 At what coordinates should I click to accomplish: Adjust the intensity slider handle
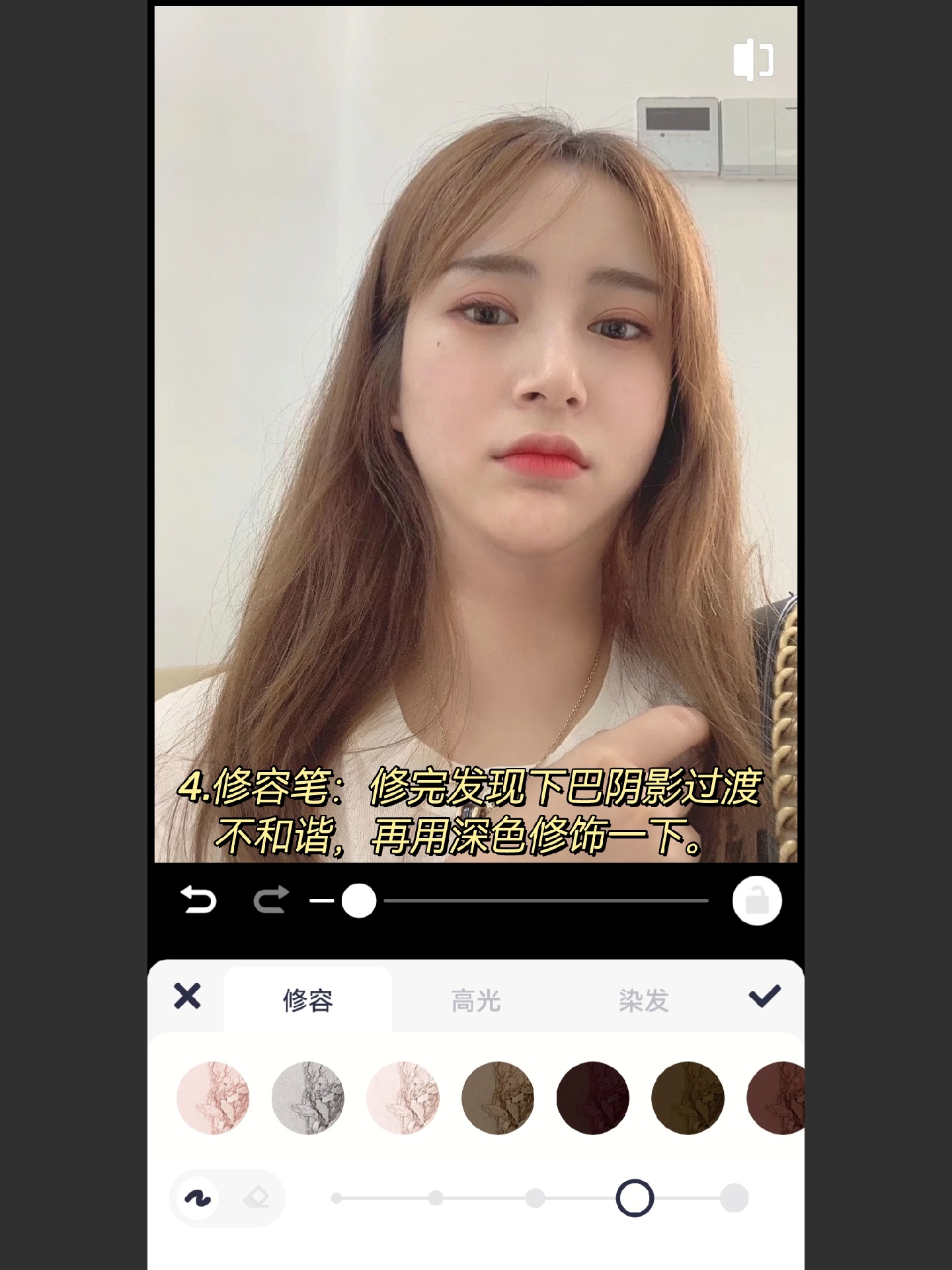click(359, 901)
